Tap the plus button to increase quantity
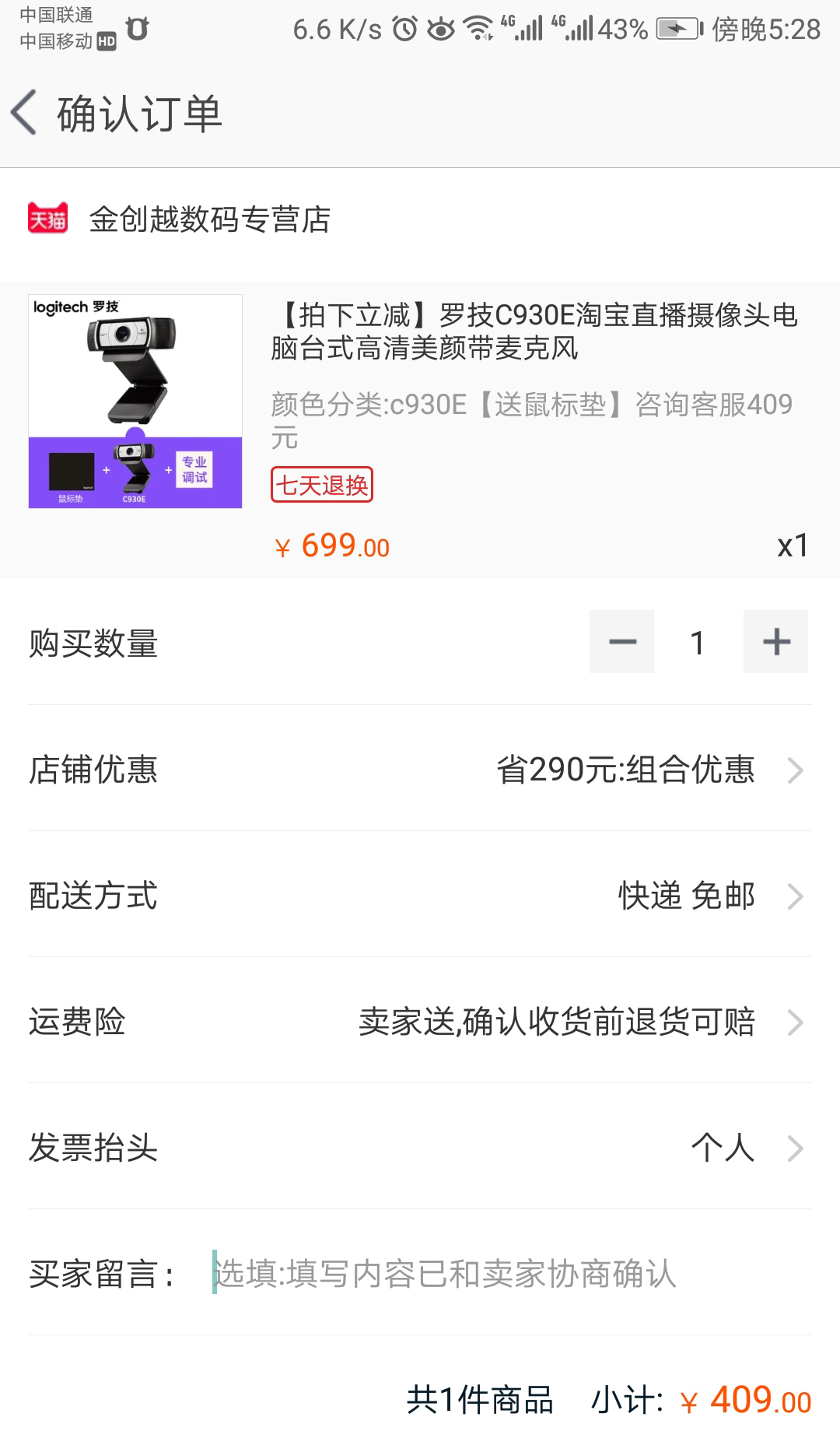The height and width of the screenshot is (1438, 840). (775, 640)
